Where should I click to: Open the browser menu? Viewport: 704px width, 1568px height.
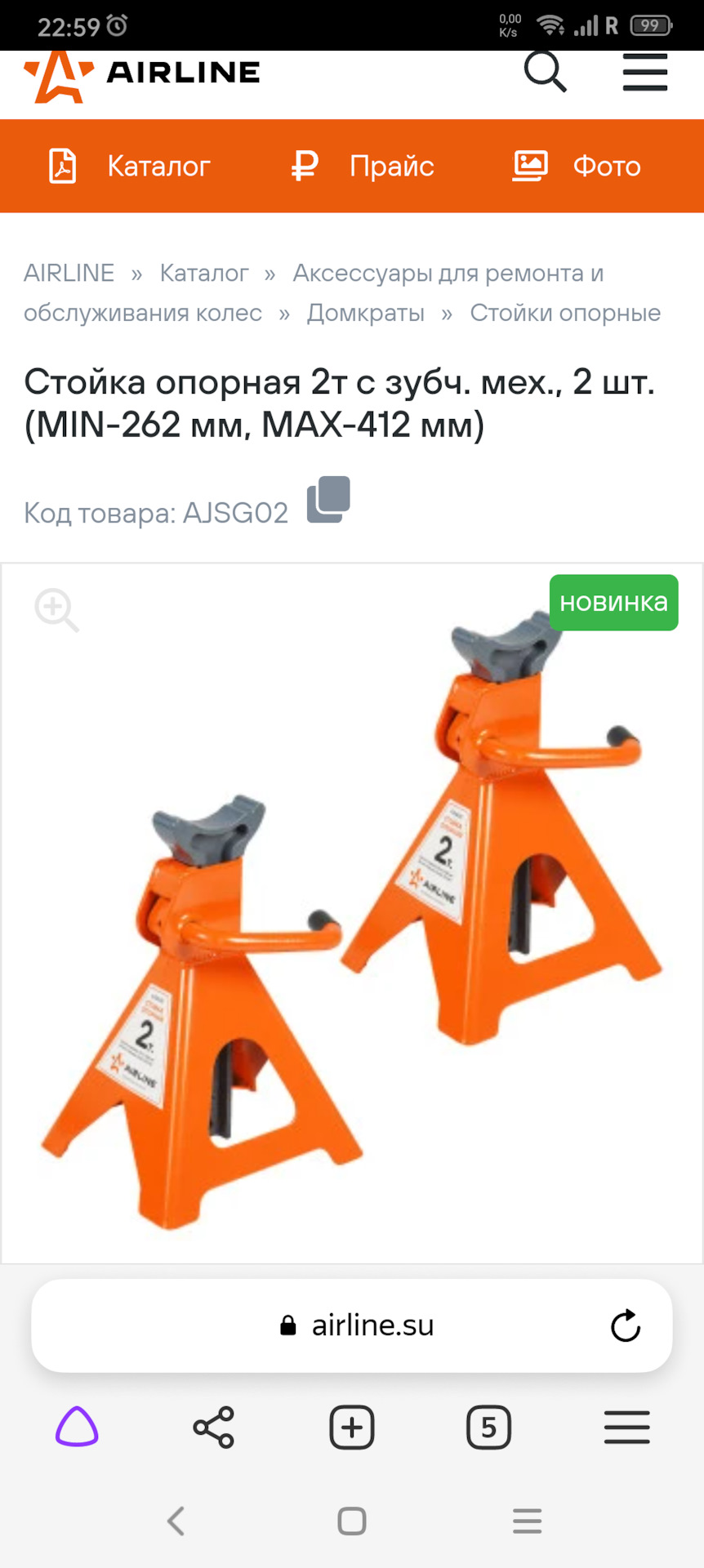[626, 1428]
